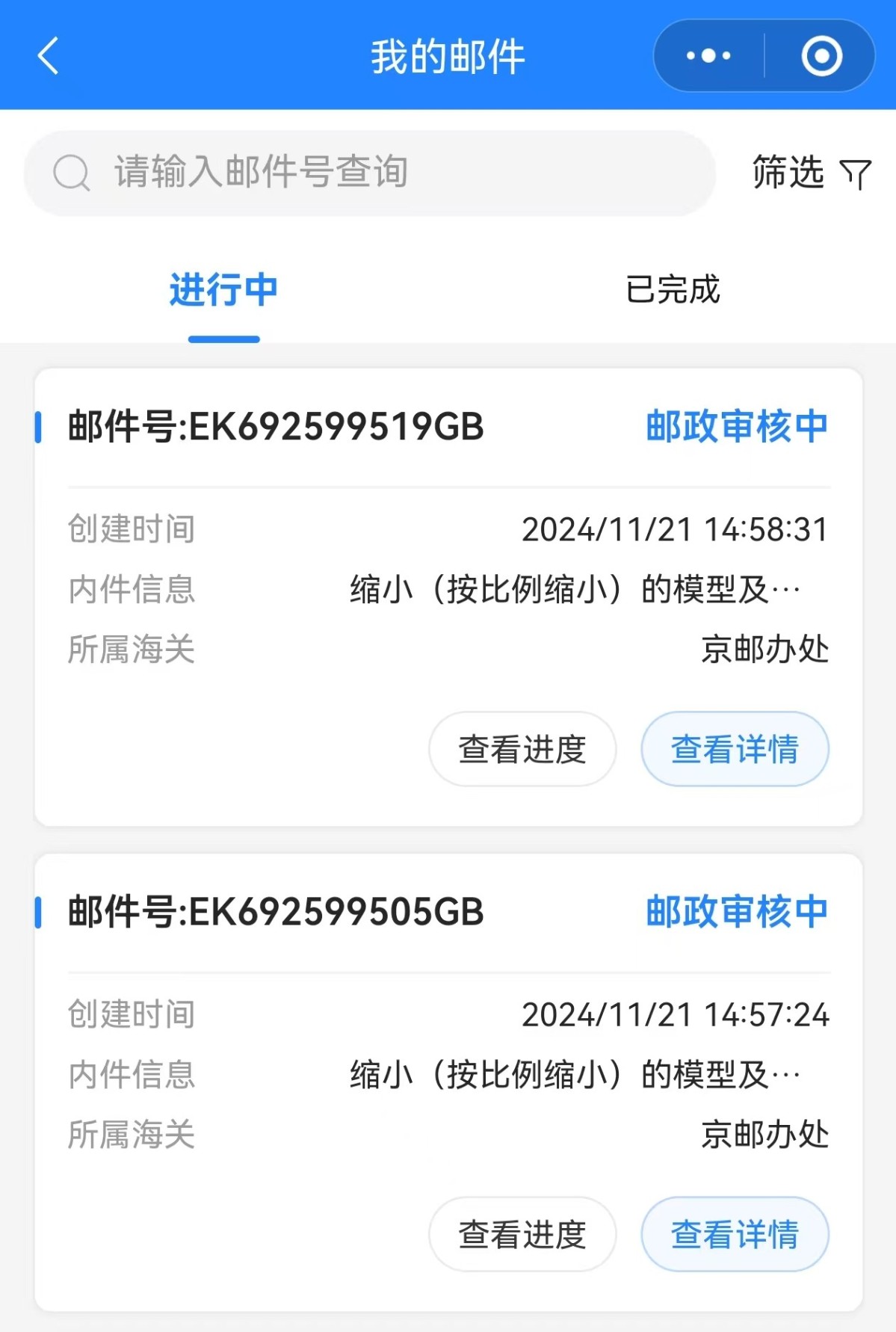Switch to the 已完成 tab
896x1332 pixels.
pyautogui.click(x=672, y=289)
